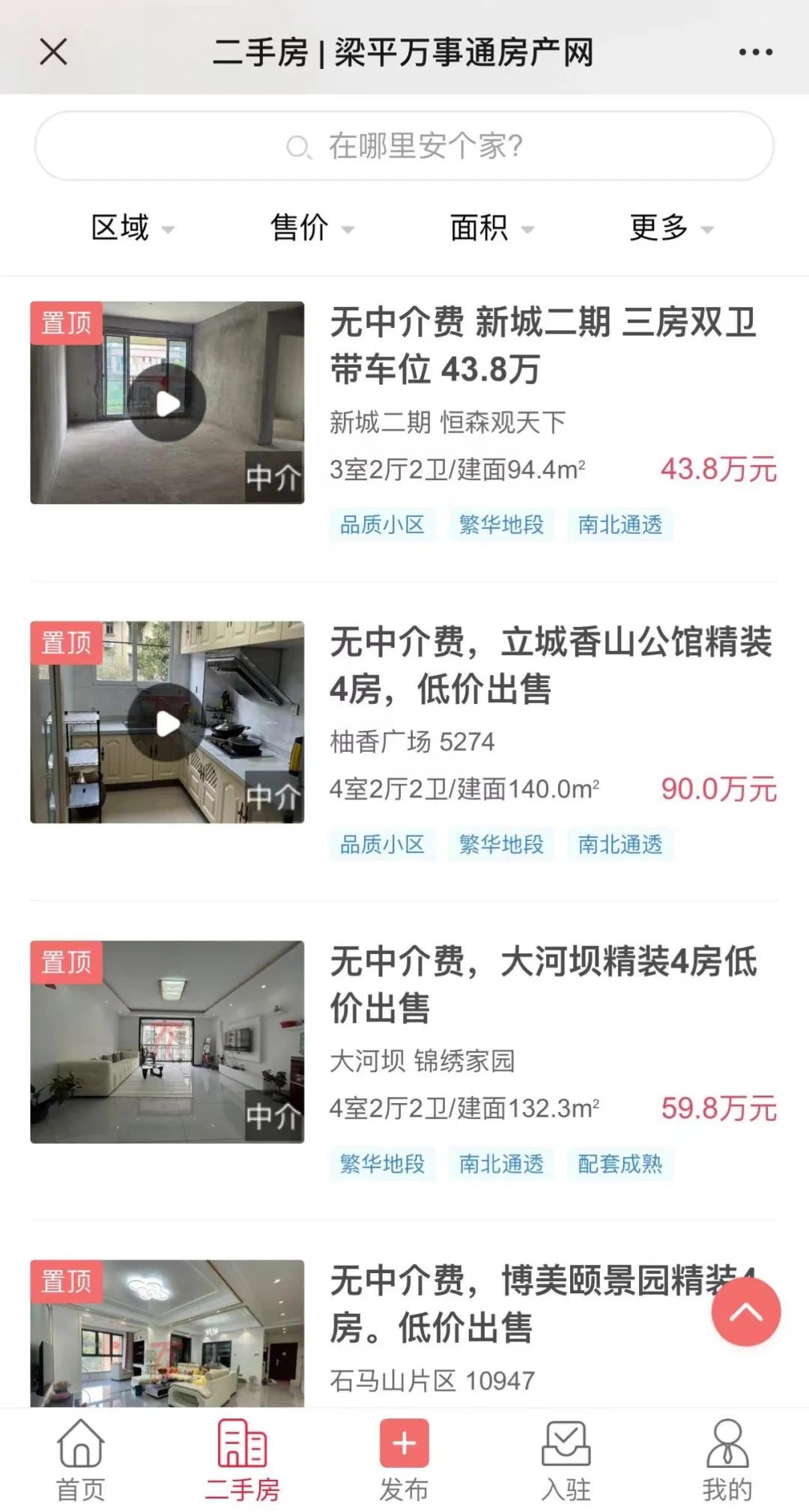The height and width of the screenshot is (1512, 809).
Task: Go to the 入驻 tab
Action: pos(566,1460)
